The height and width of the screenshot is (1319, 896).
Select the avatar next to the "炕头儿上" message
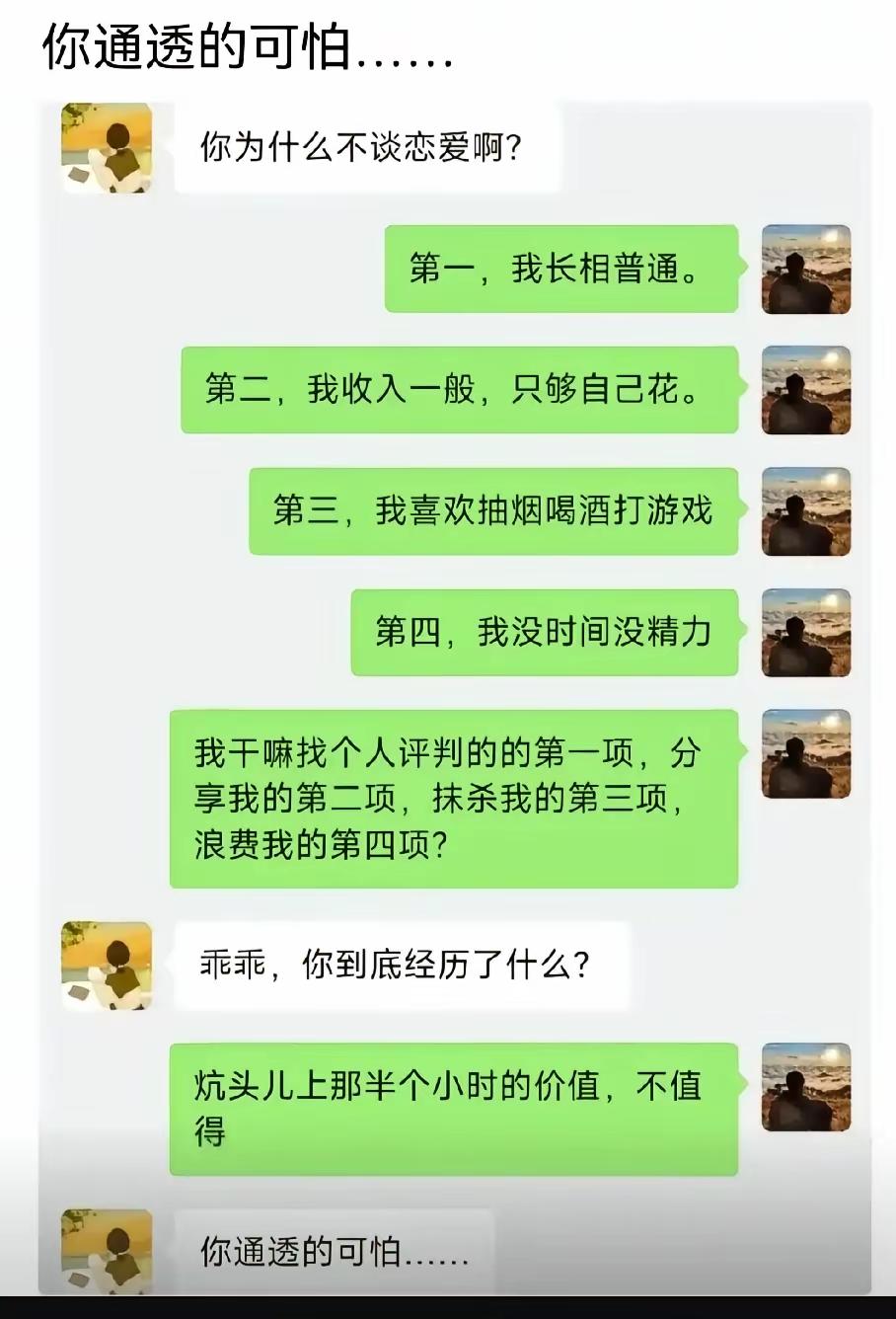tap(806, 1084)
